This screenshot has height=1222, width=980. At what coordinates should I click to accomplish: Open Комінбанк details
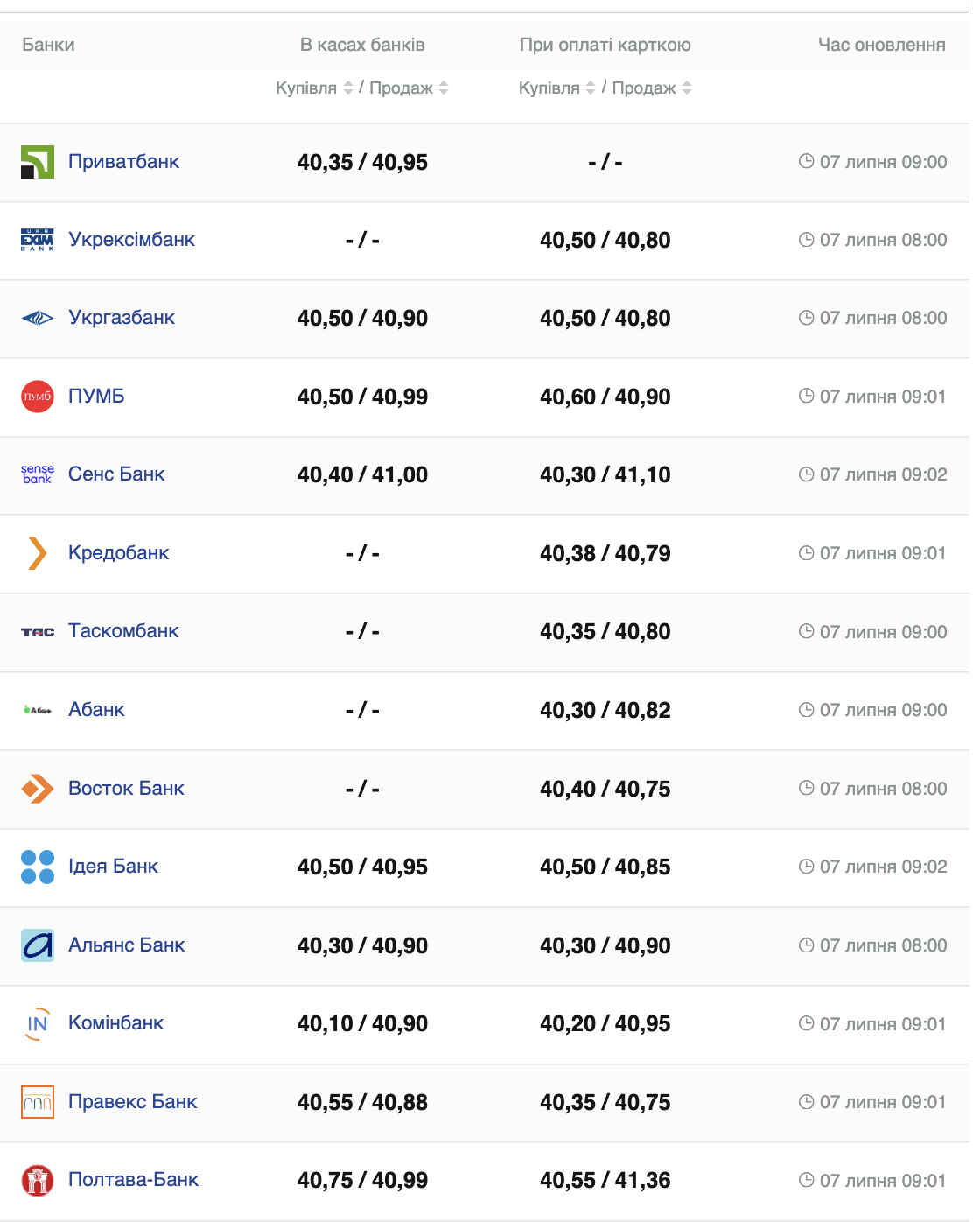[x=115, y=1023]
